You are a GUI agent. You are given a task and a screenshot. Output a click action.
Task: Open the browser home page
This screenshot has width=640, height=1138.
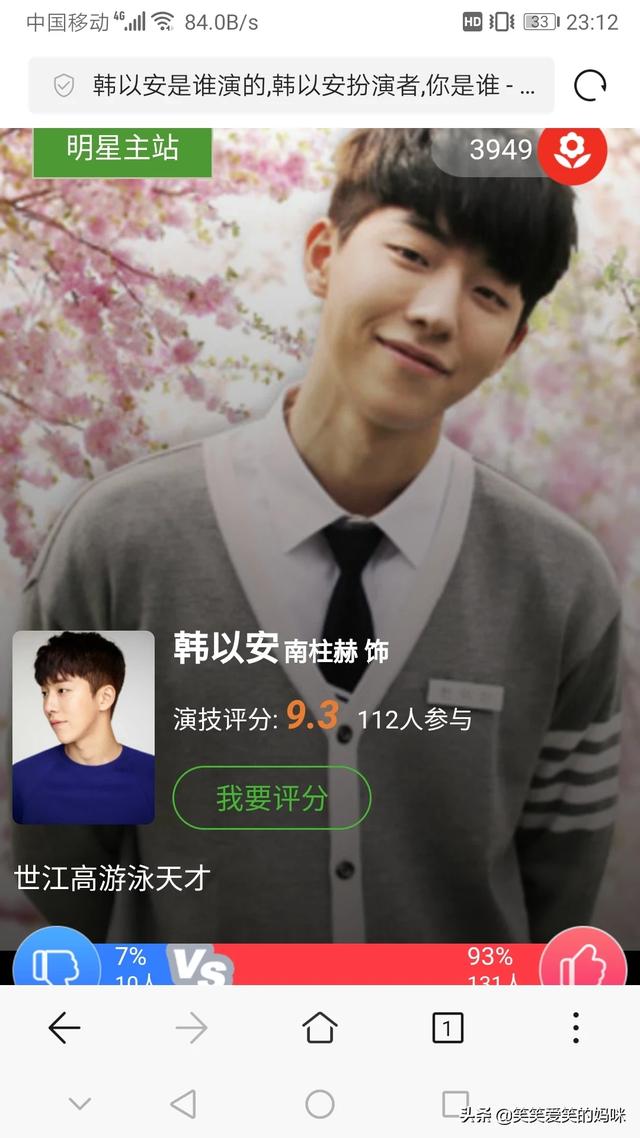click(320, 1027)
